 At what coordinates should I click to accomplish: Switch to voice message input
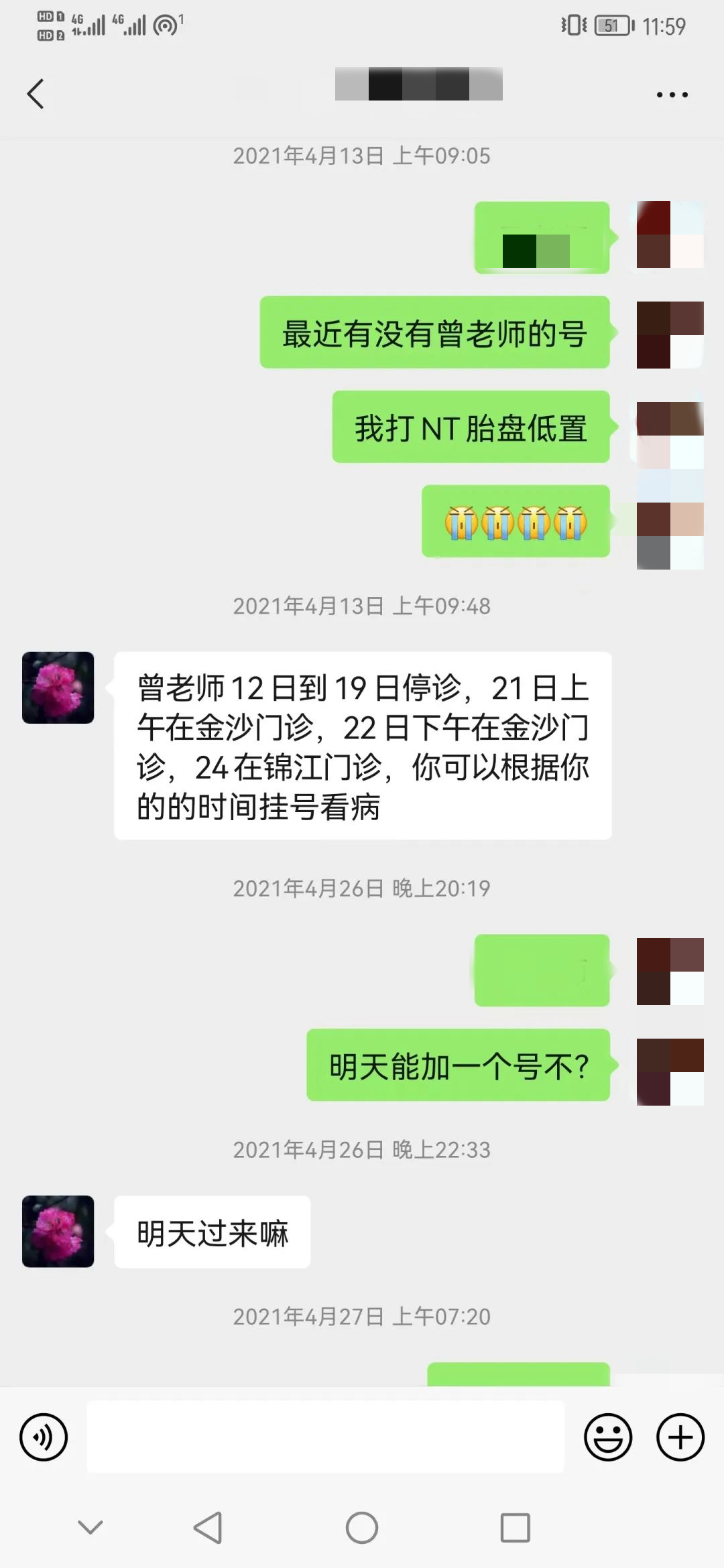44,1437
